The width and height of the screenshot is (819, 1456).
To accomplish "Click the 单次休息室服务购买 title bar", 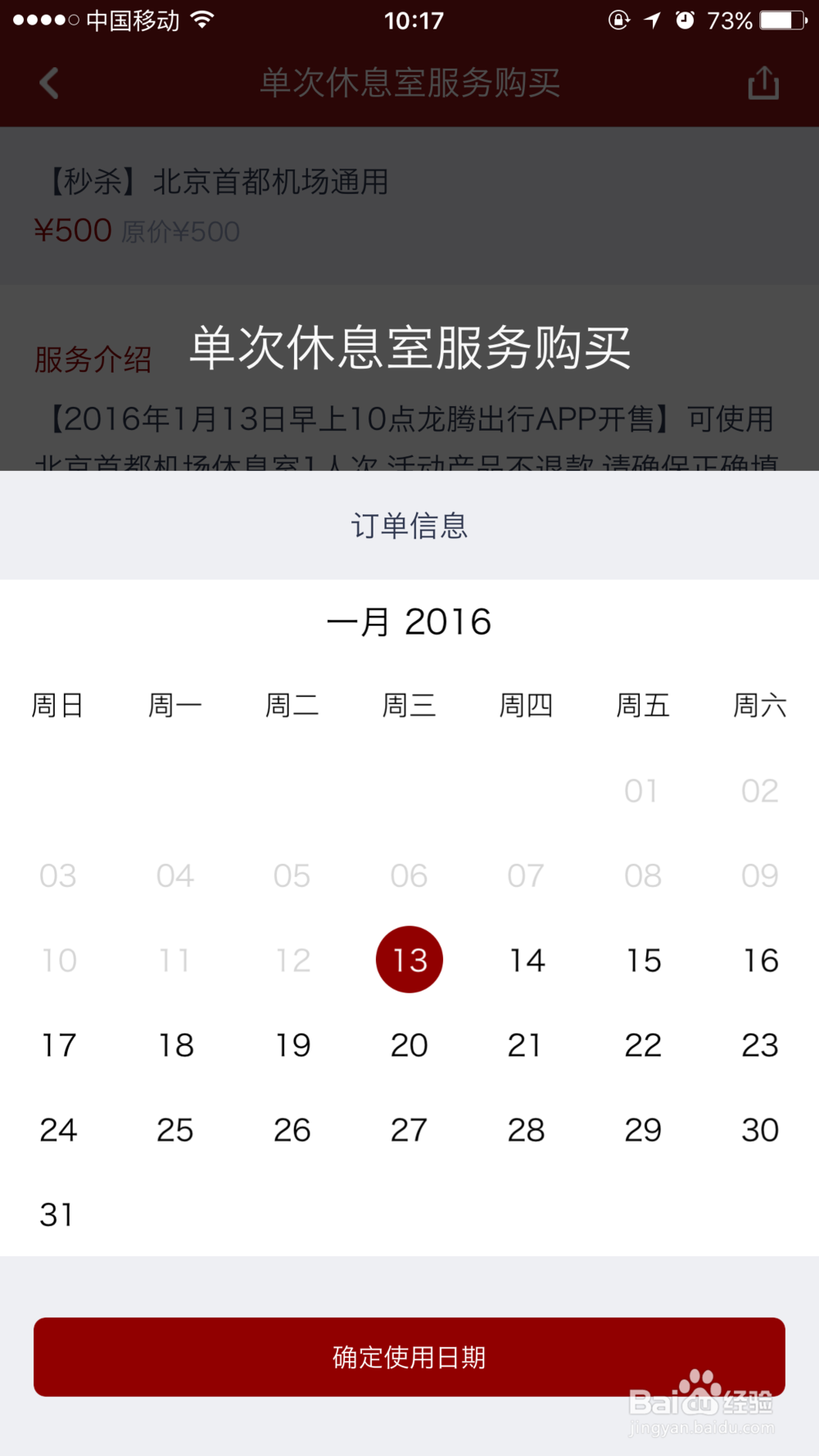I will click(x=409, y=83).
